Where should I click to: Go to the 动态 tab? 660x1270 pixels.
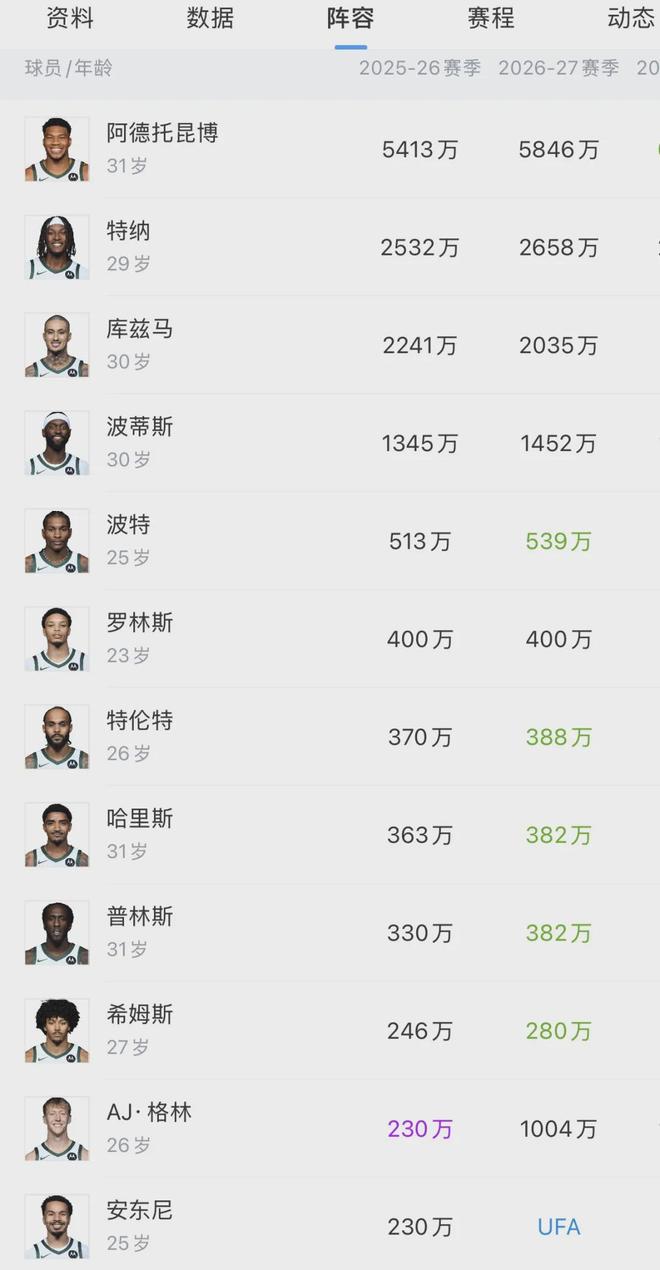[630, 18]
